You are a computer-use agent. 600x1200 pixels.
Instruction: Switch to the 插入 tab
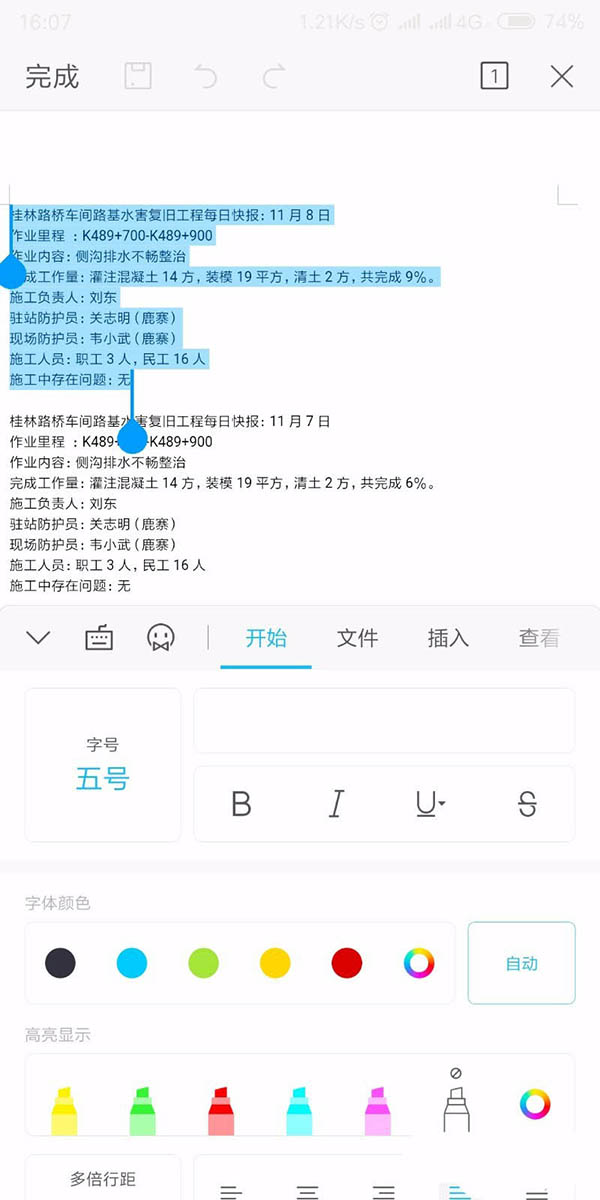pyautogui.click(x=448, y=638)
